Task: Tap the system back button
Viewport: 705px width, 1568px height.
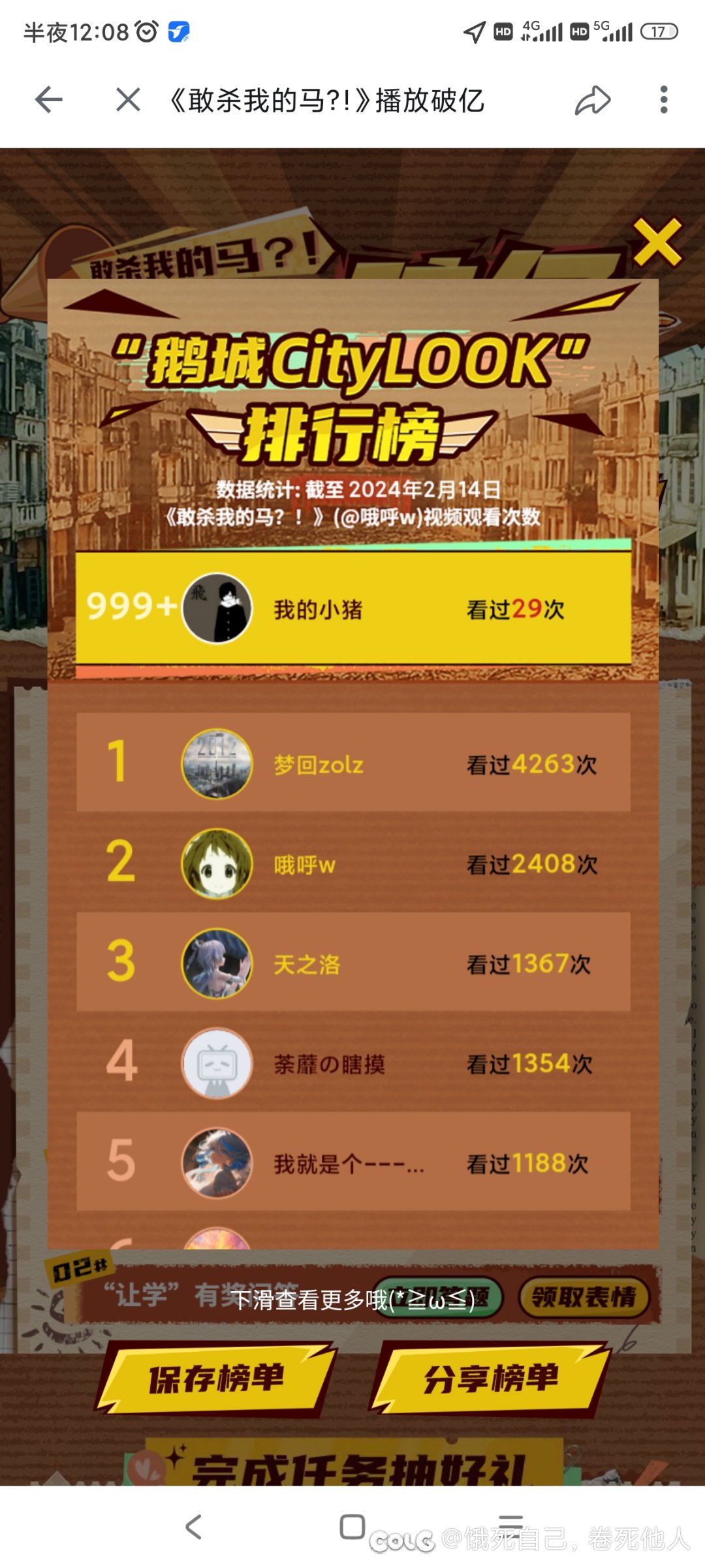Action: click(x=193, y=1527)
